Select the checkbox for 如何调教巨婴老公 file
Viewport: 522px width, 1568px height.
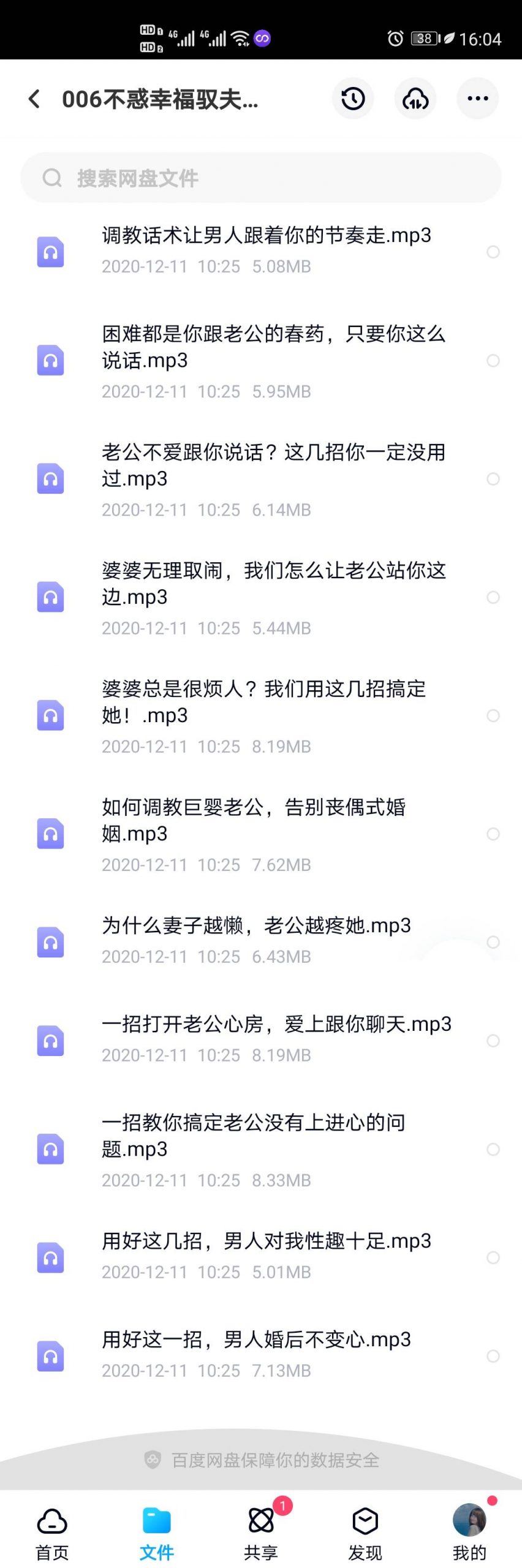pos(493,834)
